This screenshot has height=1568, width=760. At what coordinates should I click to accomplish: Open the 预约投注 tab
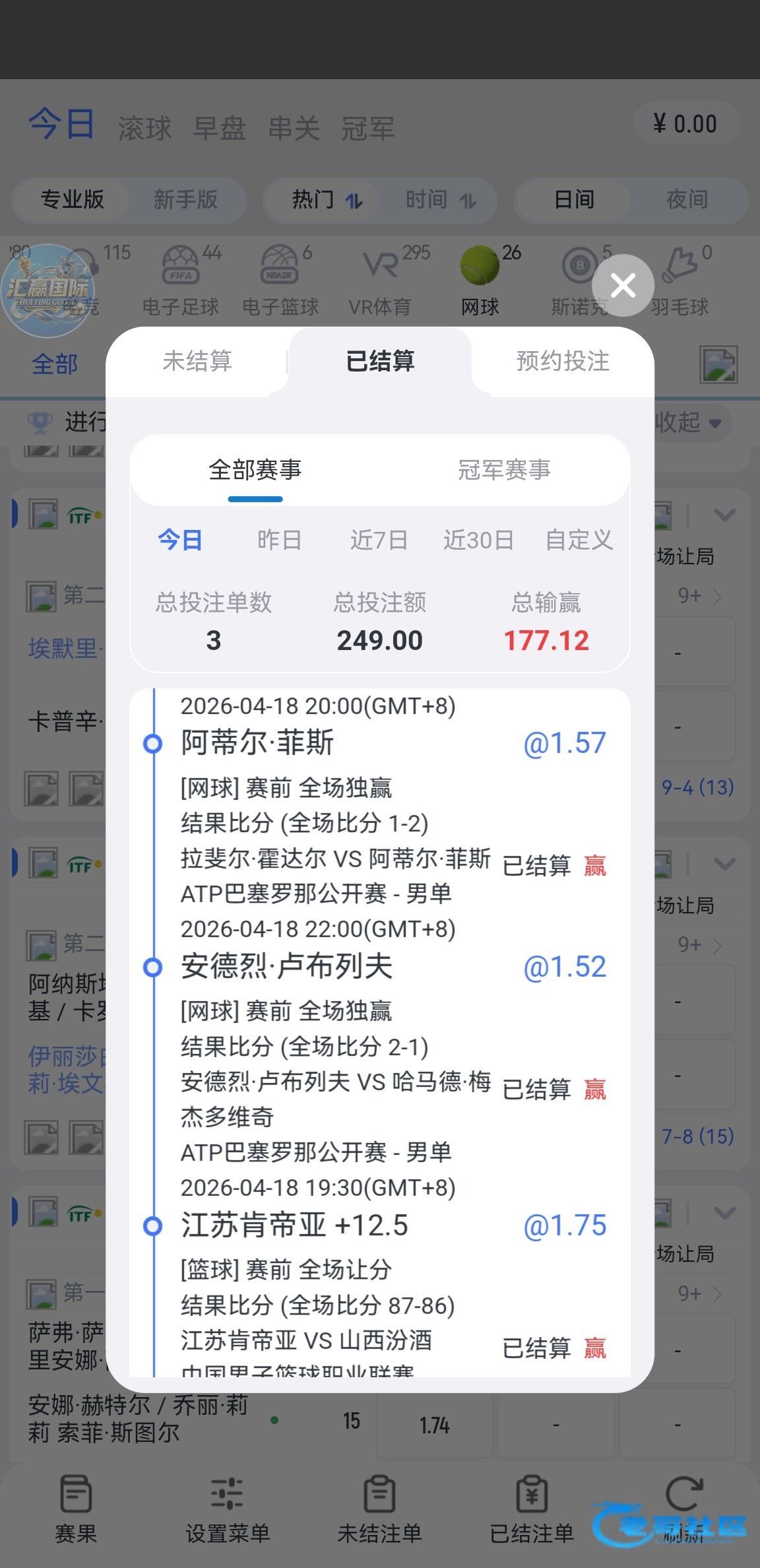[563, 361]
